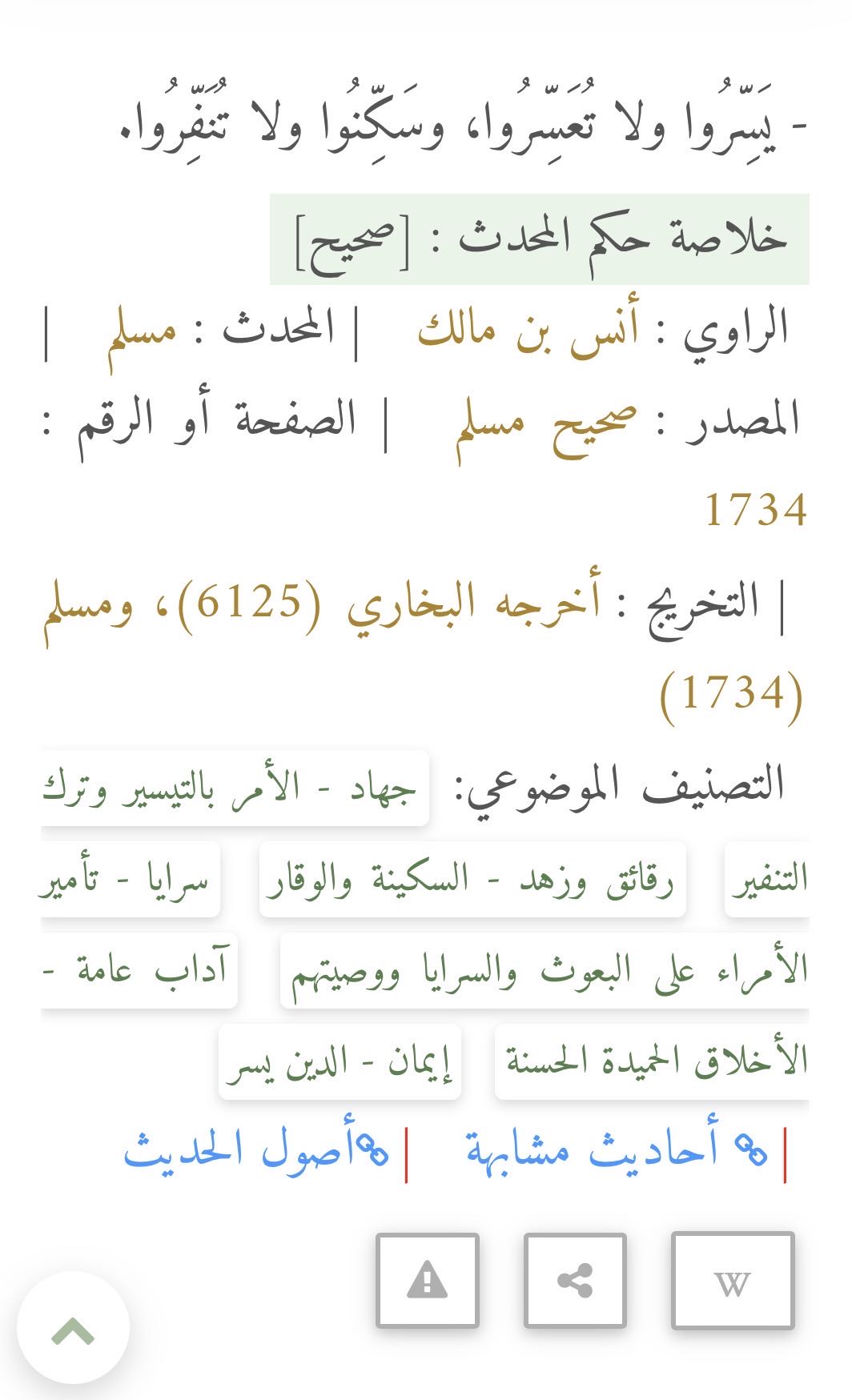Open the share icon

573,1279
